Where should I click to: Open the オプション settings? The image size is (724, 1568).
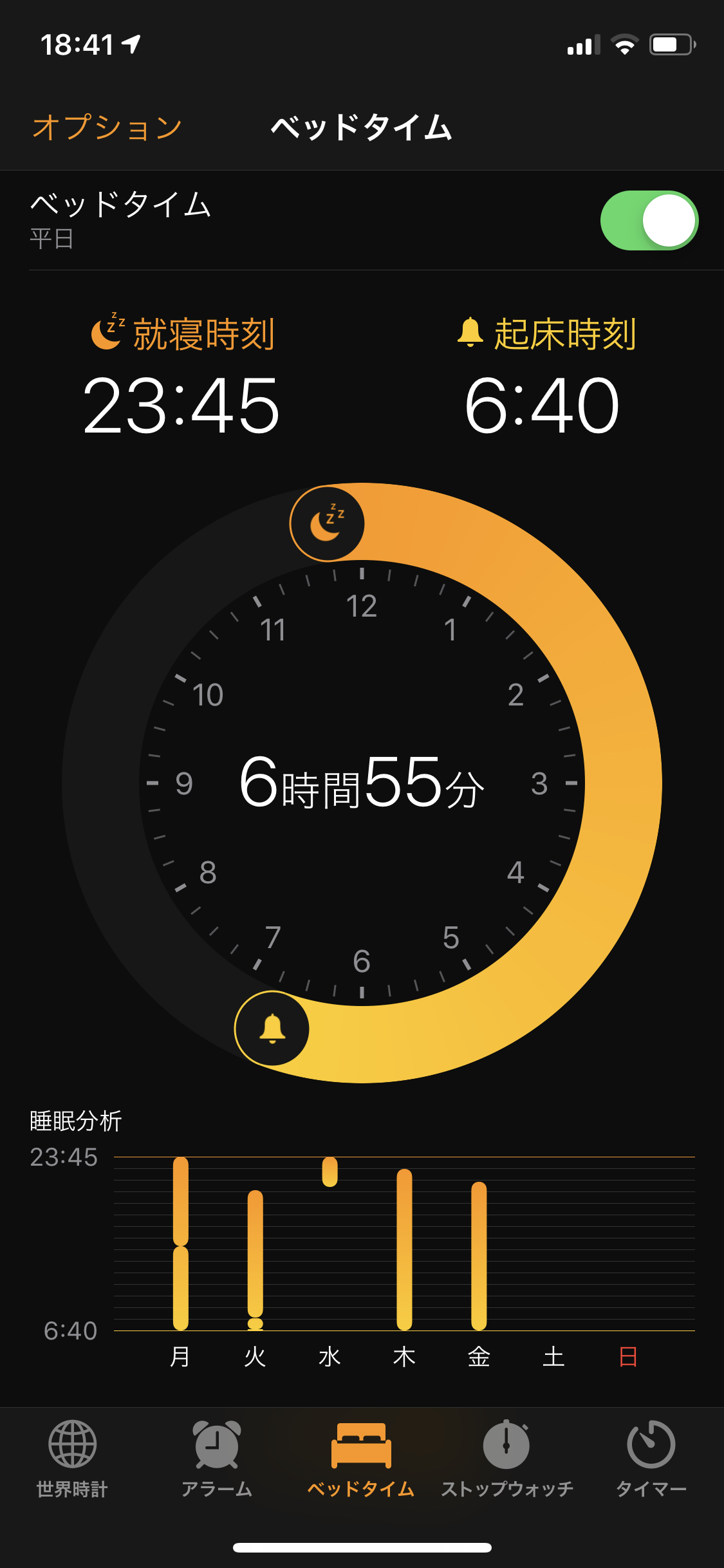click(107, 127)
